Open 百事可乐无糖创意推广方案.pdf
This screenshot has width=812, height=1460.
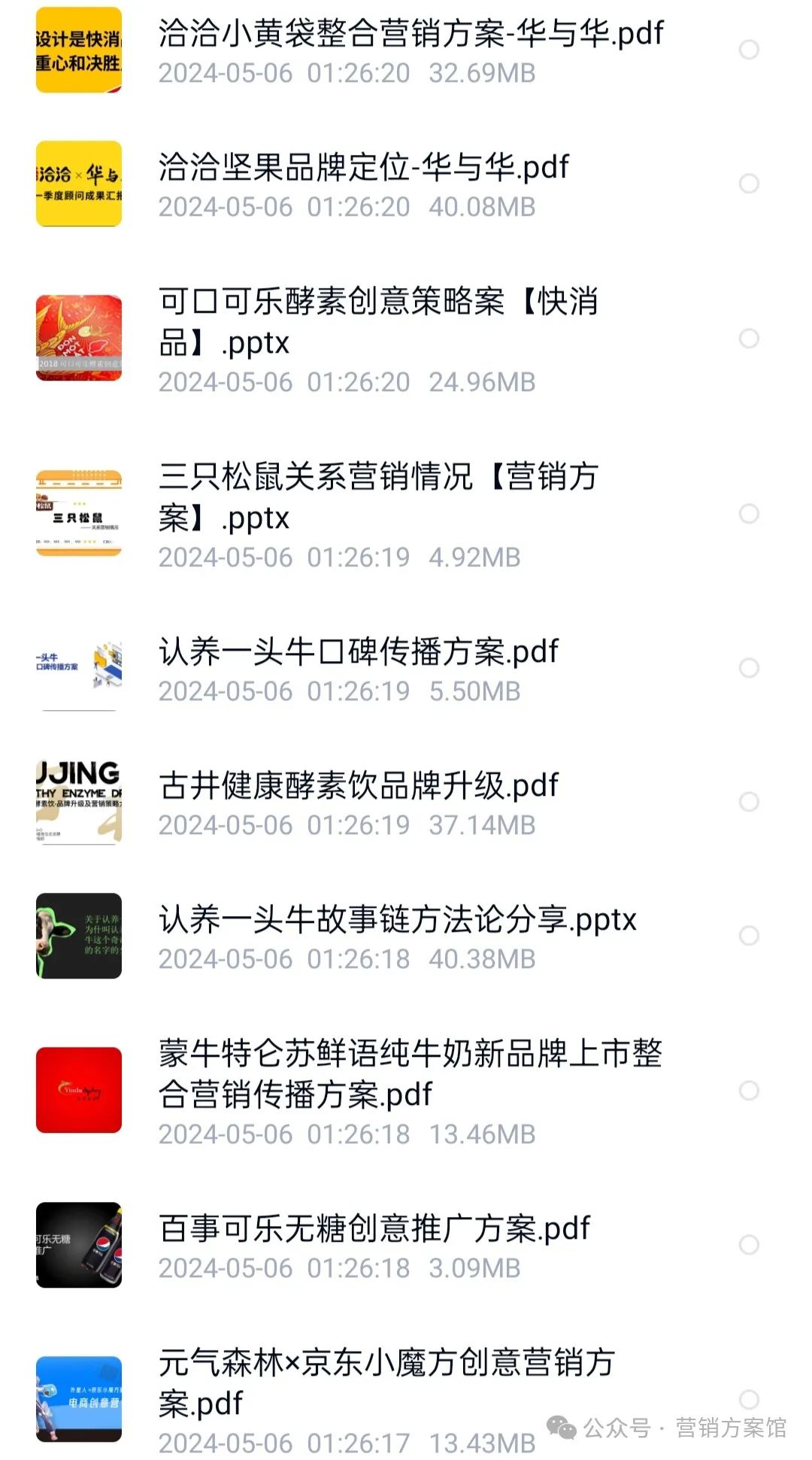tap(374, 1229)
